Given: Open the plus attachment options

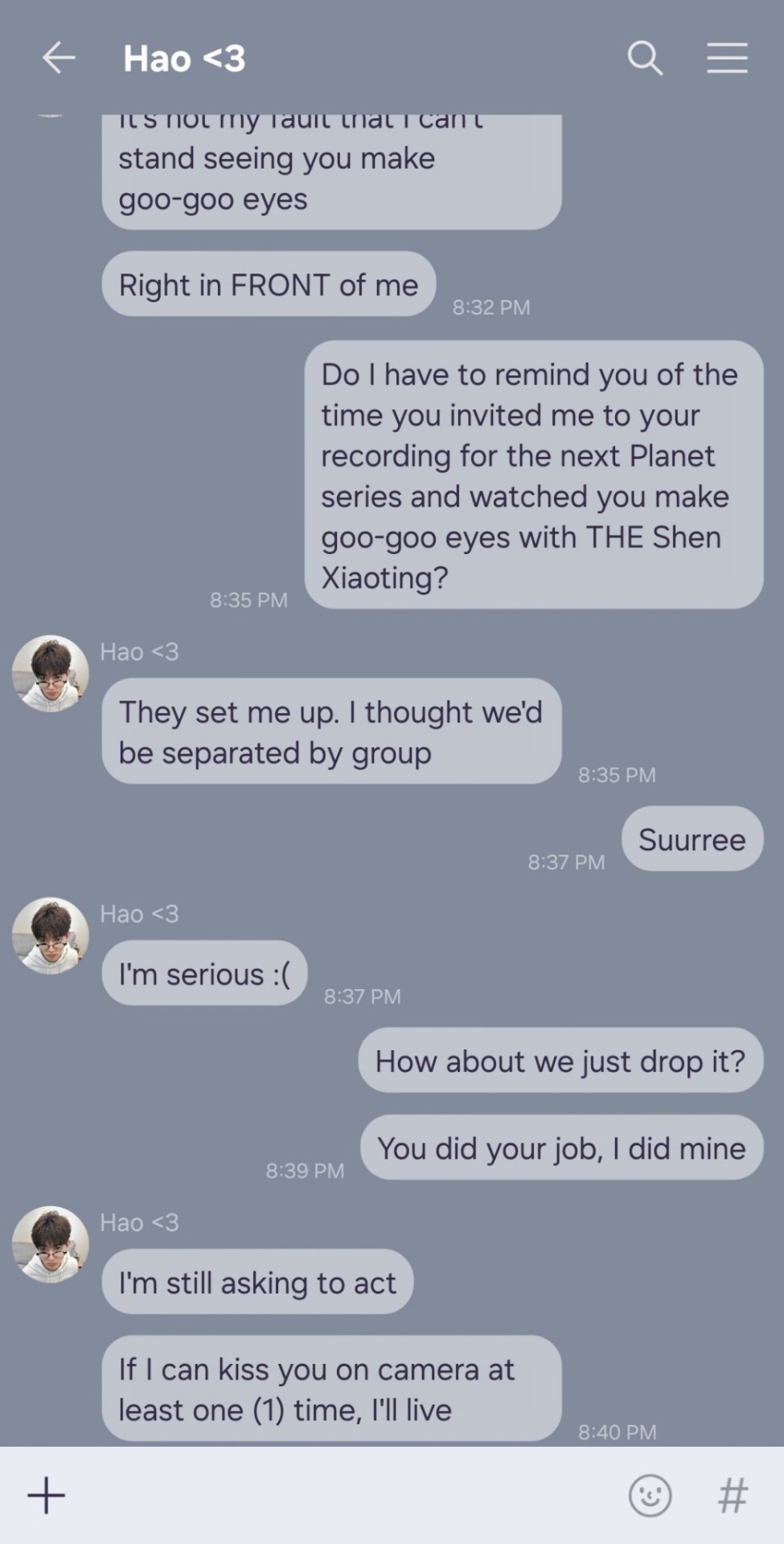Looking at the screenshot, I should (47, 1495).
